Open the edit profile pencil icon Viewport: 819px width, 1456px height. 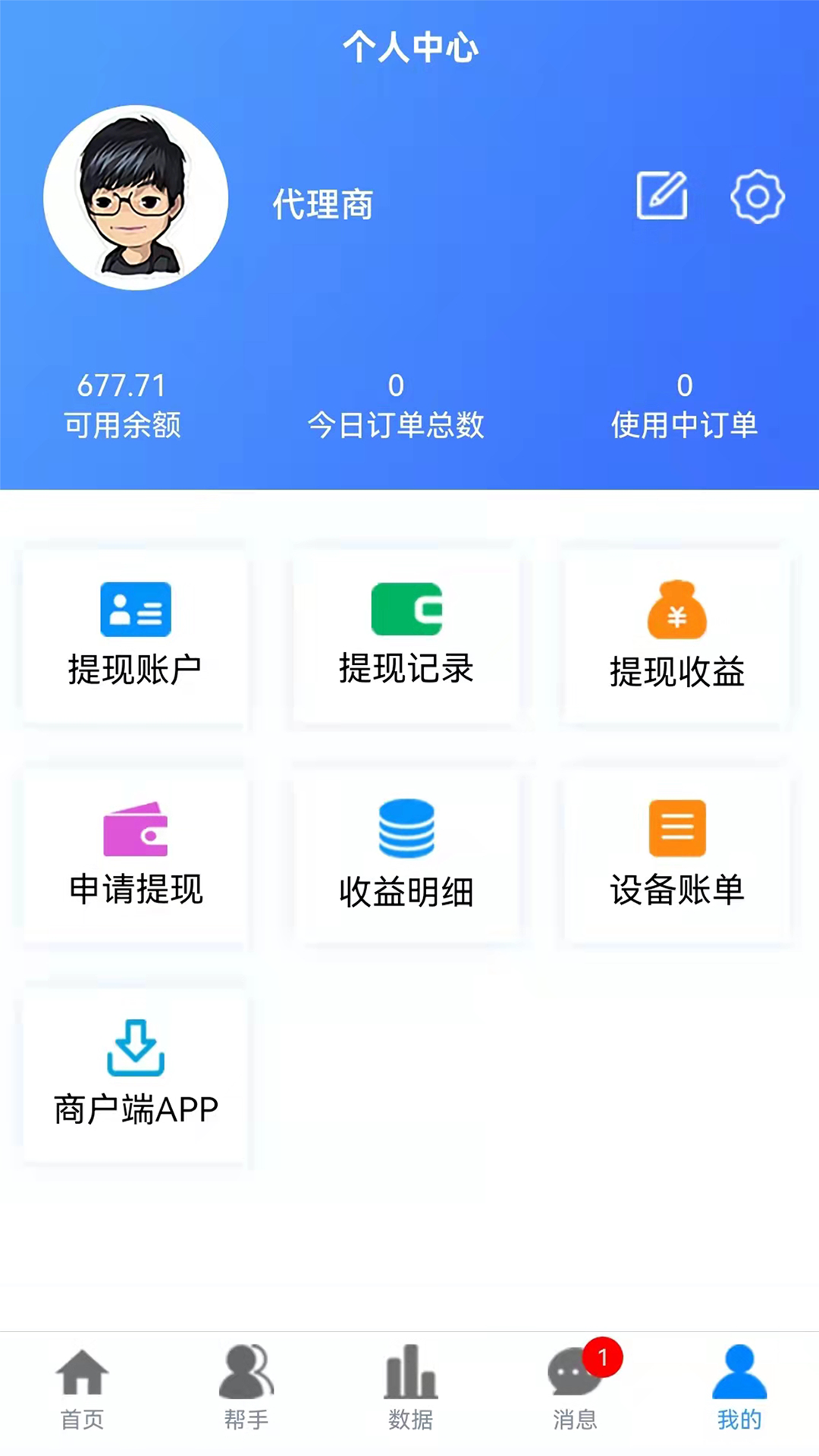pyautogui.click(x=661, y=196)
